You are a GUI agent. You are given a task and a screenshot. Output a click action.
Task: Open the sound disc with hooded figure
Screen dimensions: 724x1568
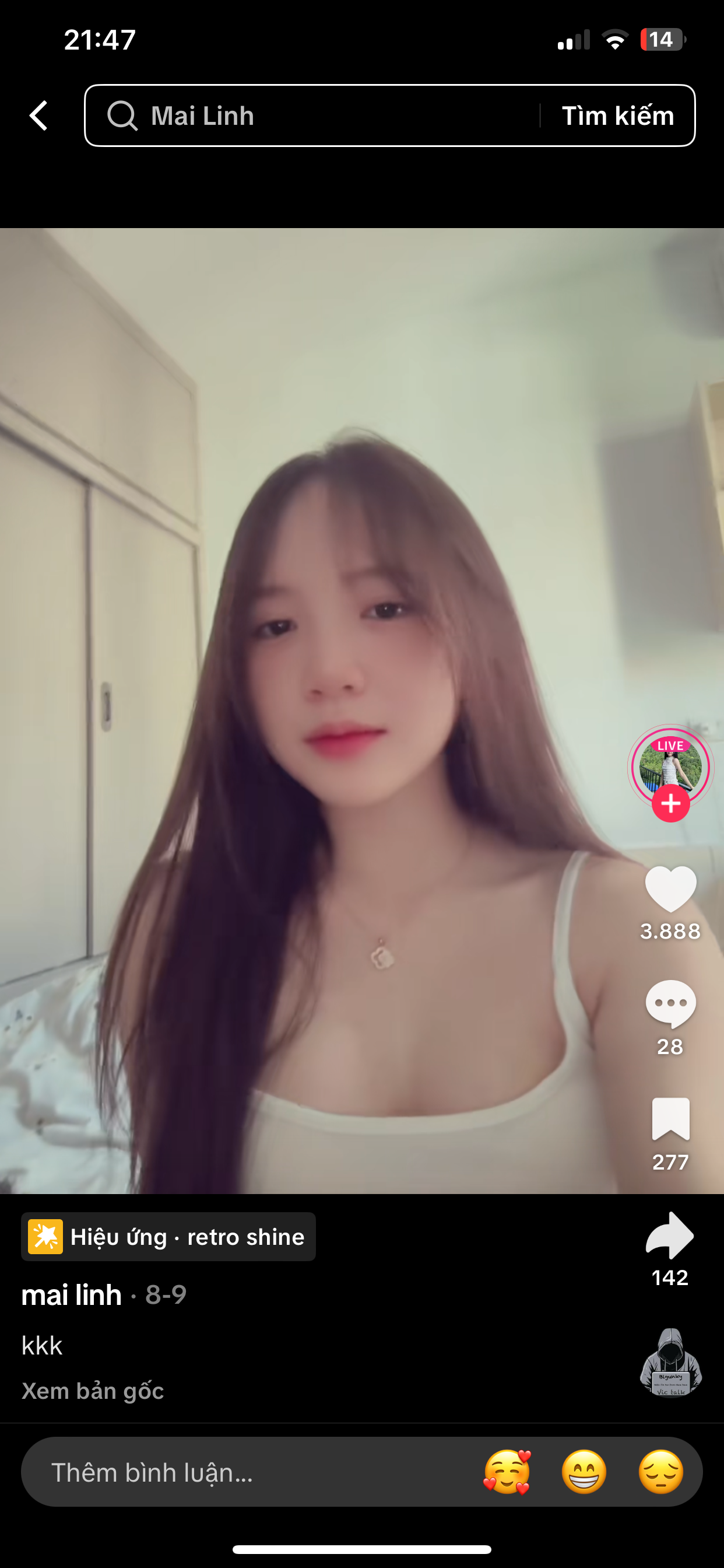pyautogui.click(x=670, y=1363)
